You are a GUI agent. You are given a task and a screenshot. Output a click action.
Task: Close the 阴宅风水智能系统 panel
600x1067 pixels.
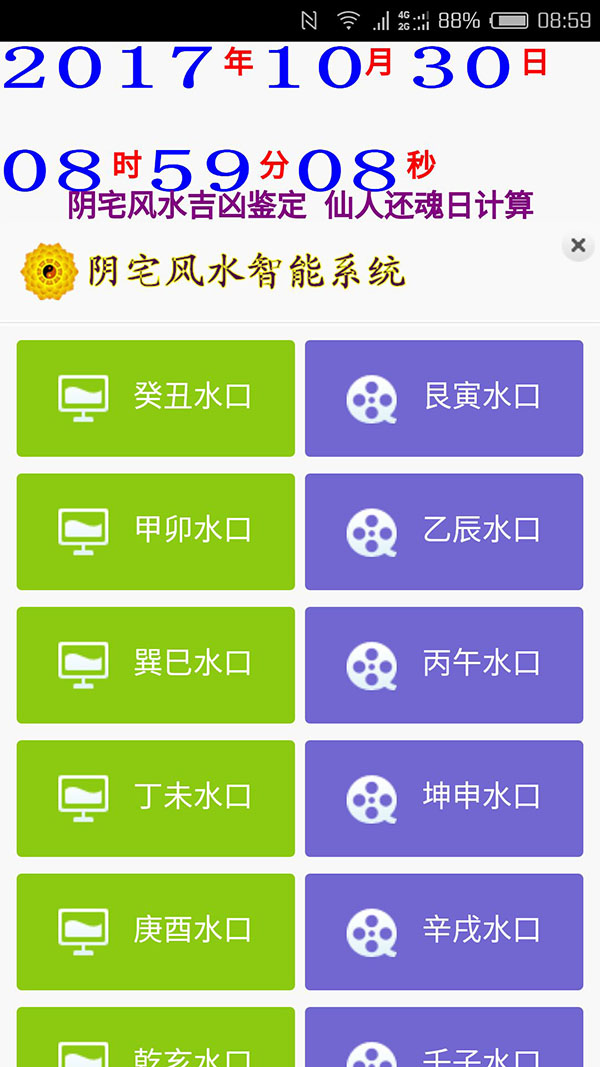[x=577, y=245]
